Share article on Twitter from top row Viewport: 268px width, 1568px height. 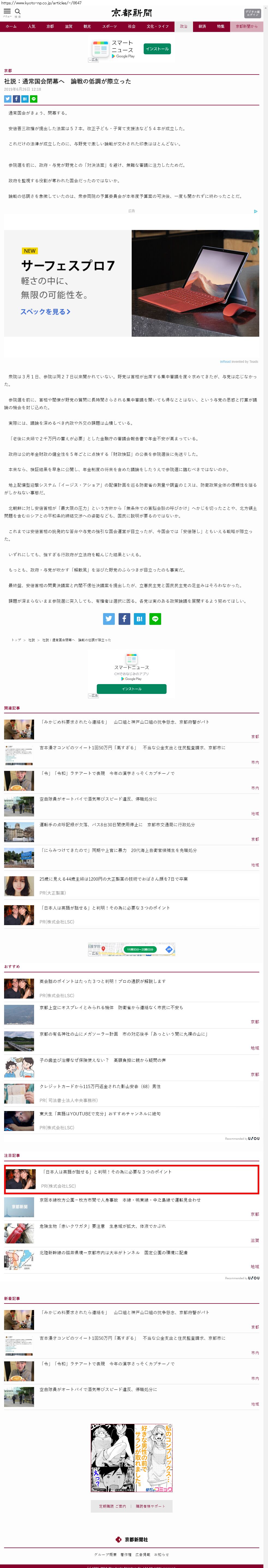8,99
